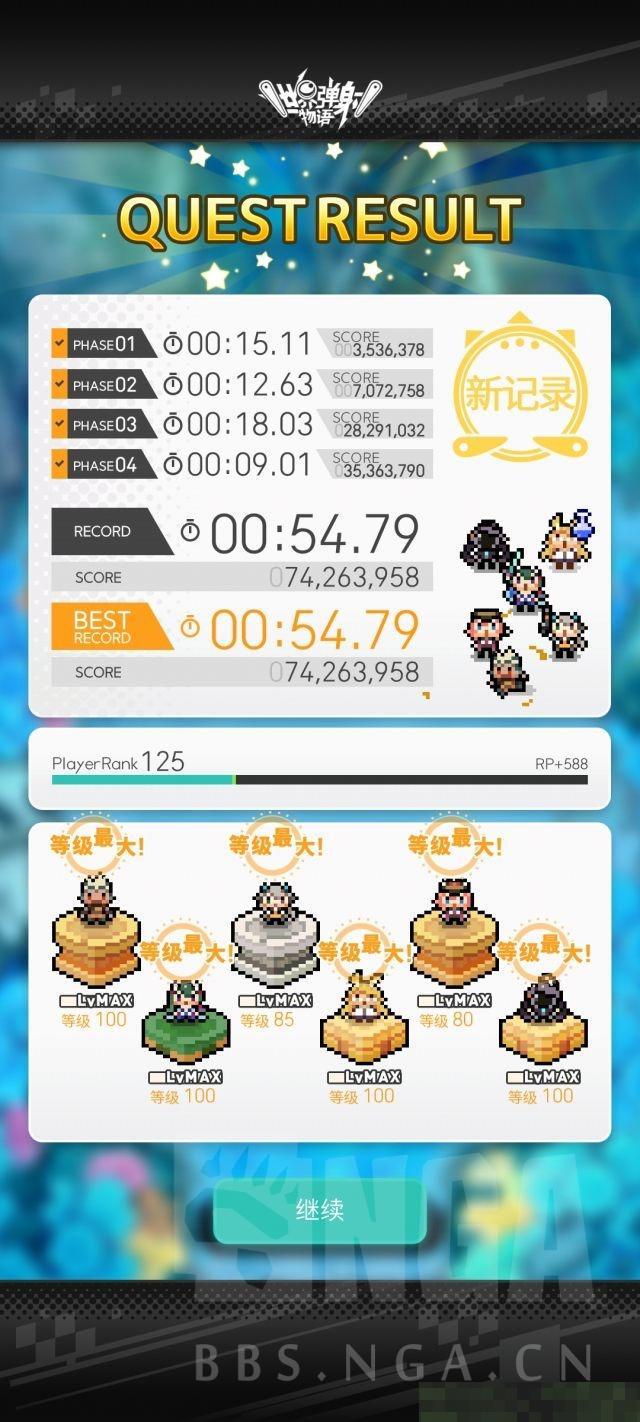Image resolution: width=640 pixels, height=1422 pixels.
Task: Tap the 继续 button to continue
Action: 320,1210
